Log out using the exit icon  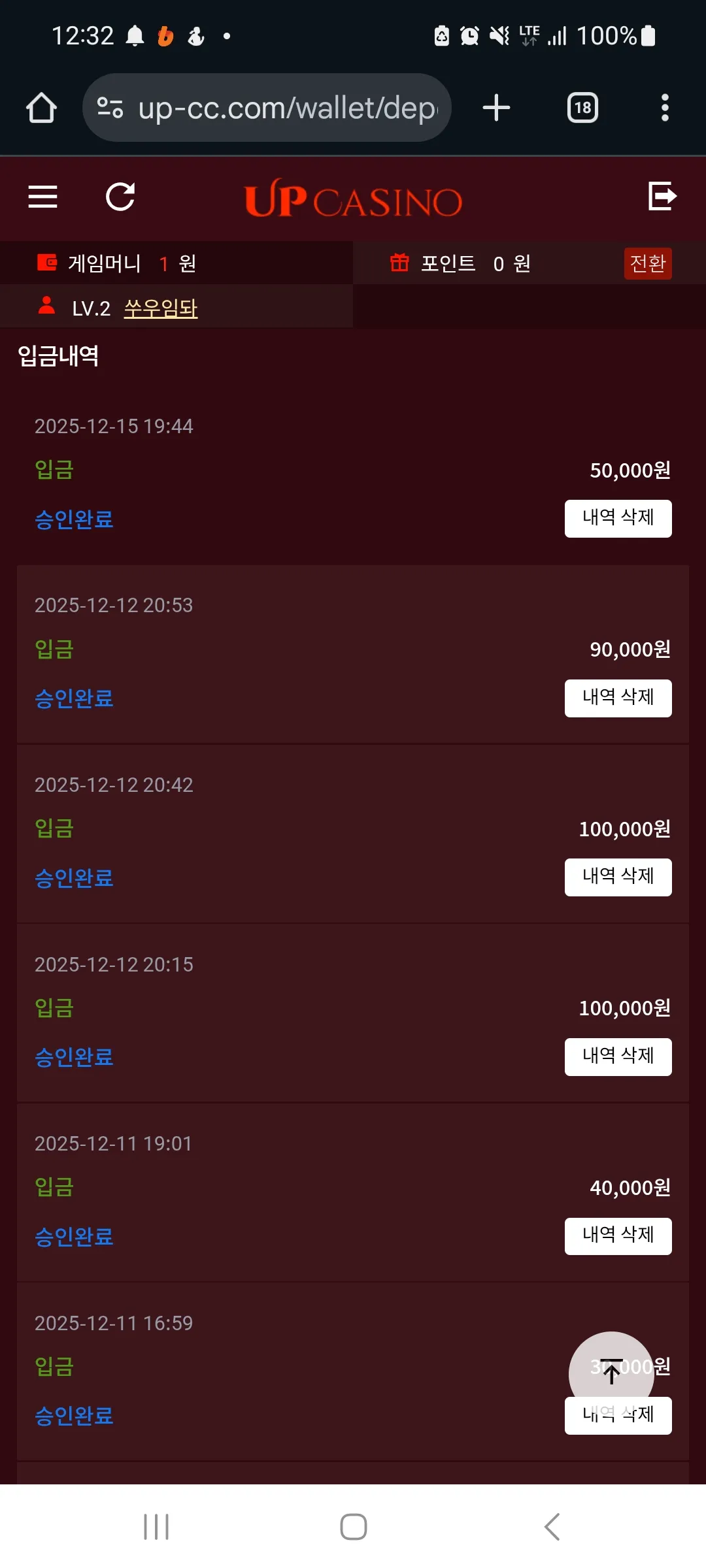[x=662, y=196]
